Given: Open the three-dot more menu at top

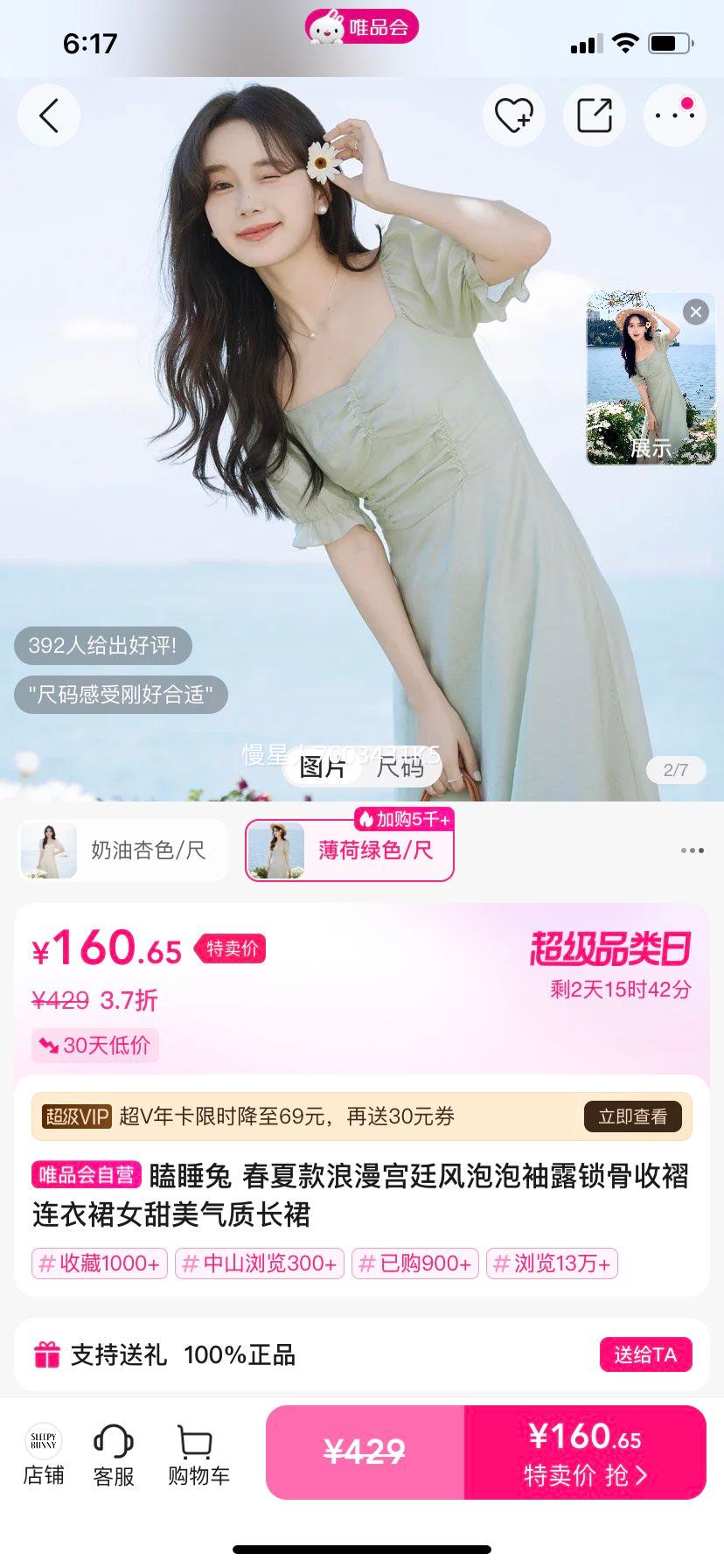Looking at the screenshot, I should pos(675,115).
